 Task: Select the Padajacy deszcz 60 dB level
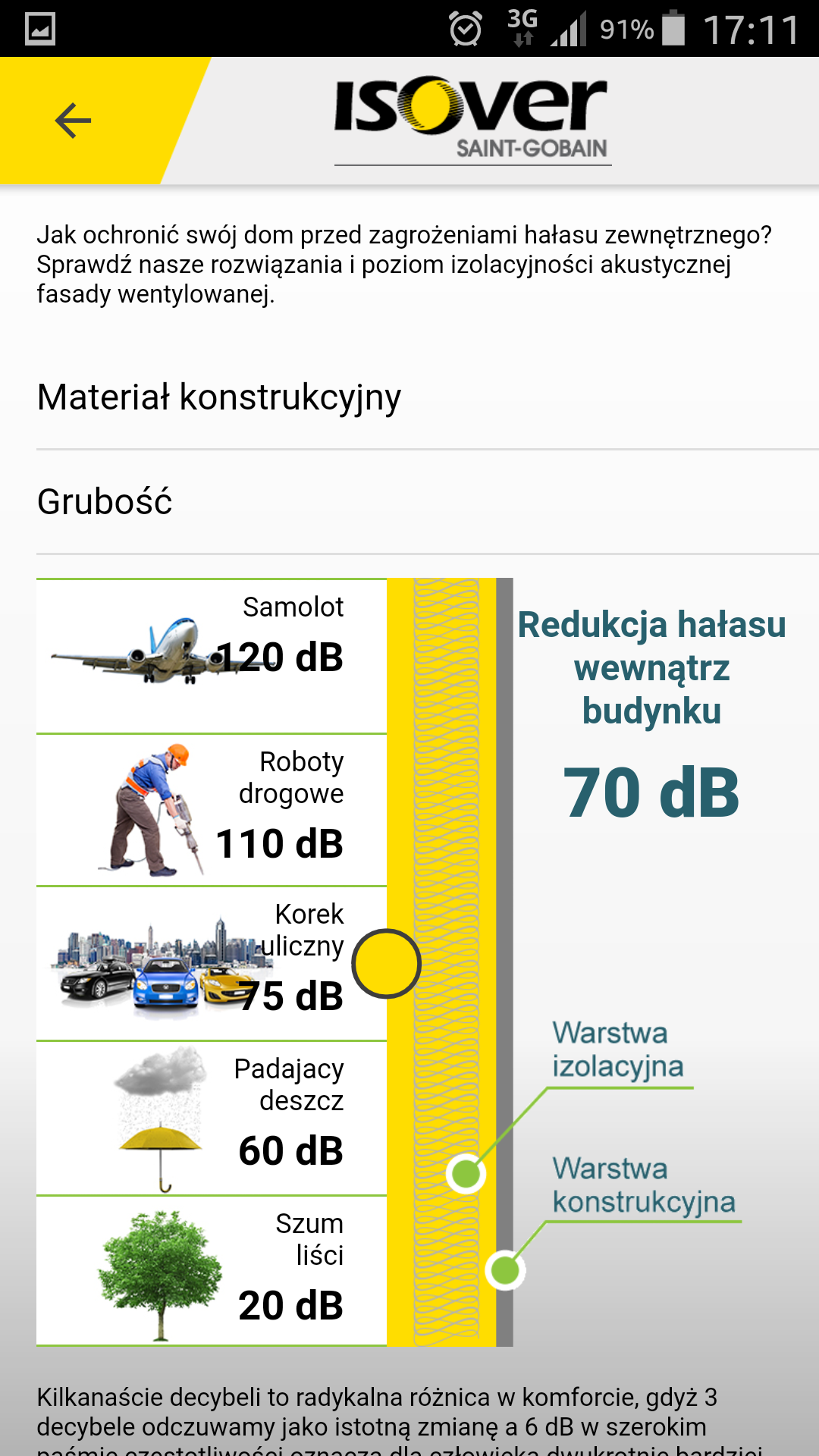(212, 1118)
